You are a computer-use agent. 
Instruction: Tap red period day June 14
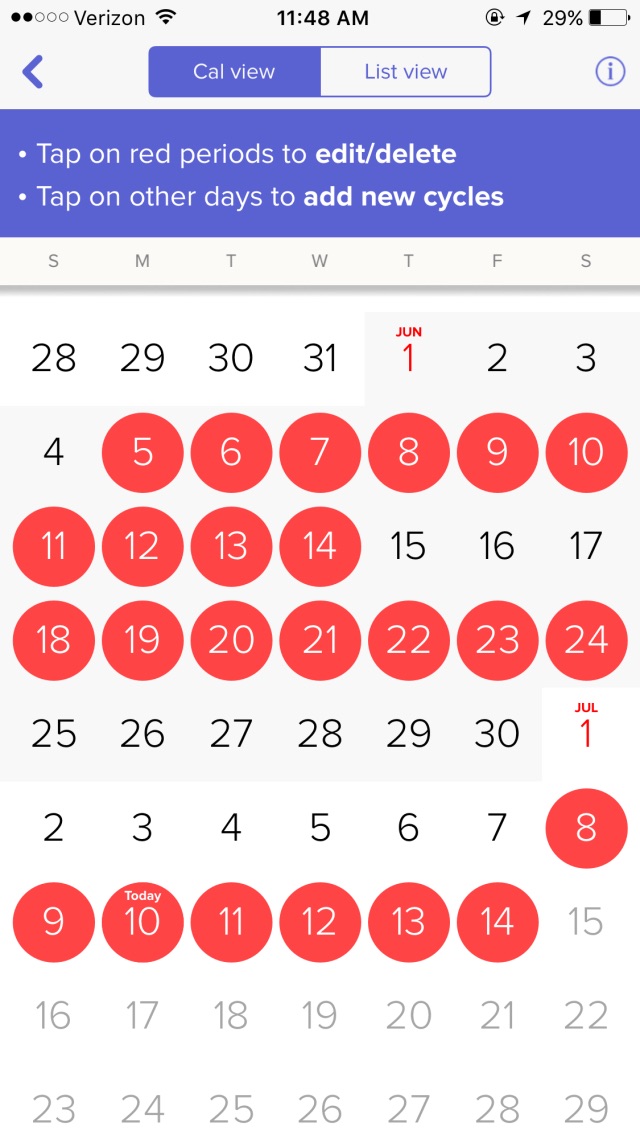[320, 546]
